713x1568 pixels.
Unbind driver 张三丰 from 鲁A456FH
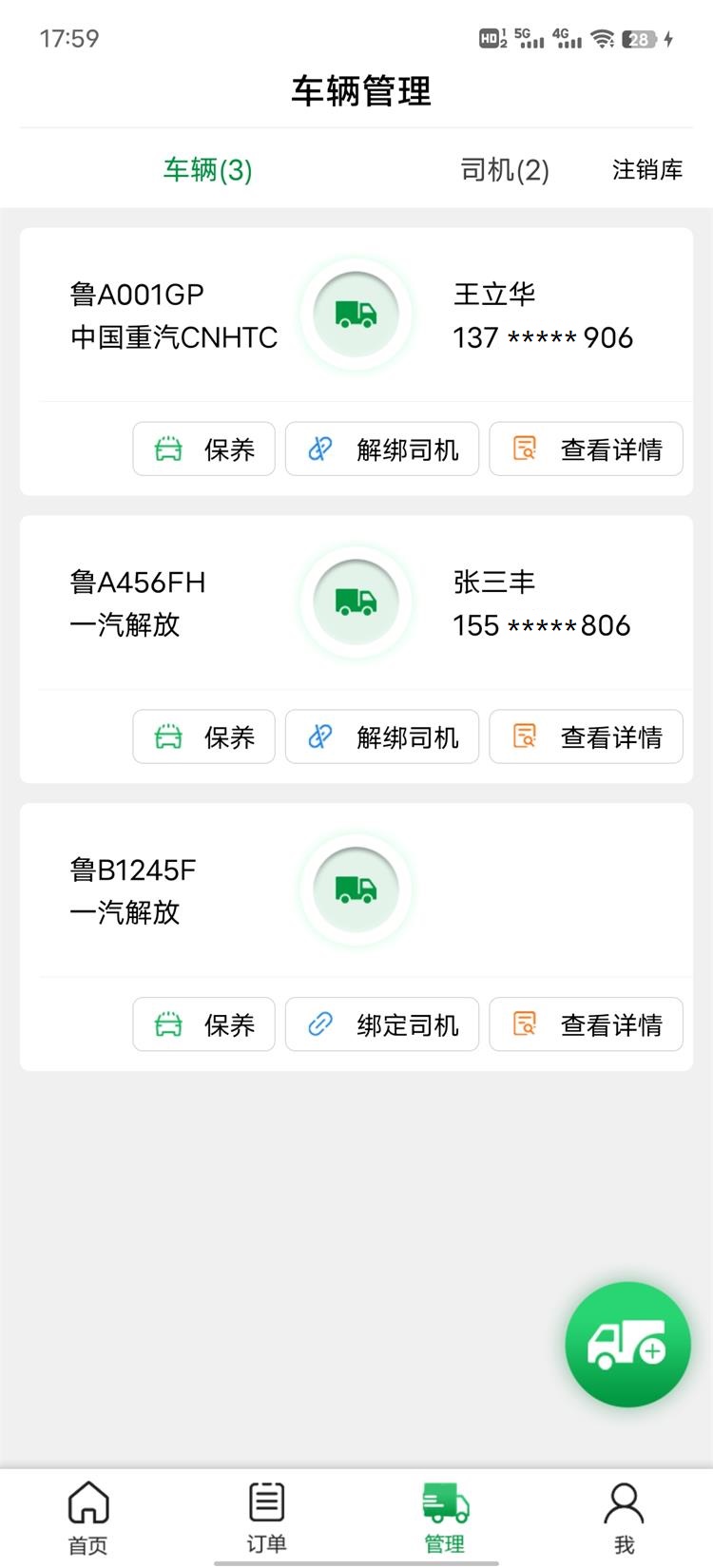point(382,737)
